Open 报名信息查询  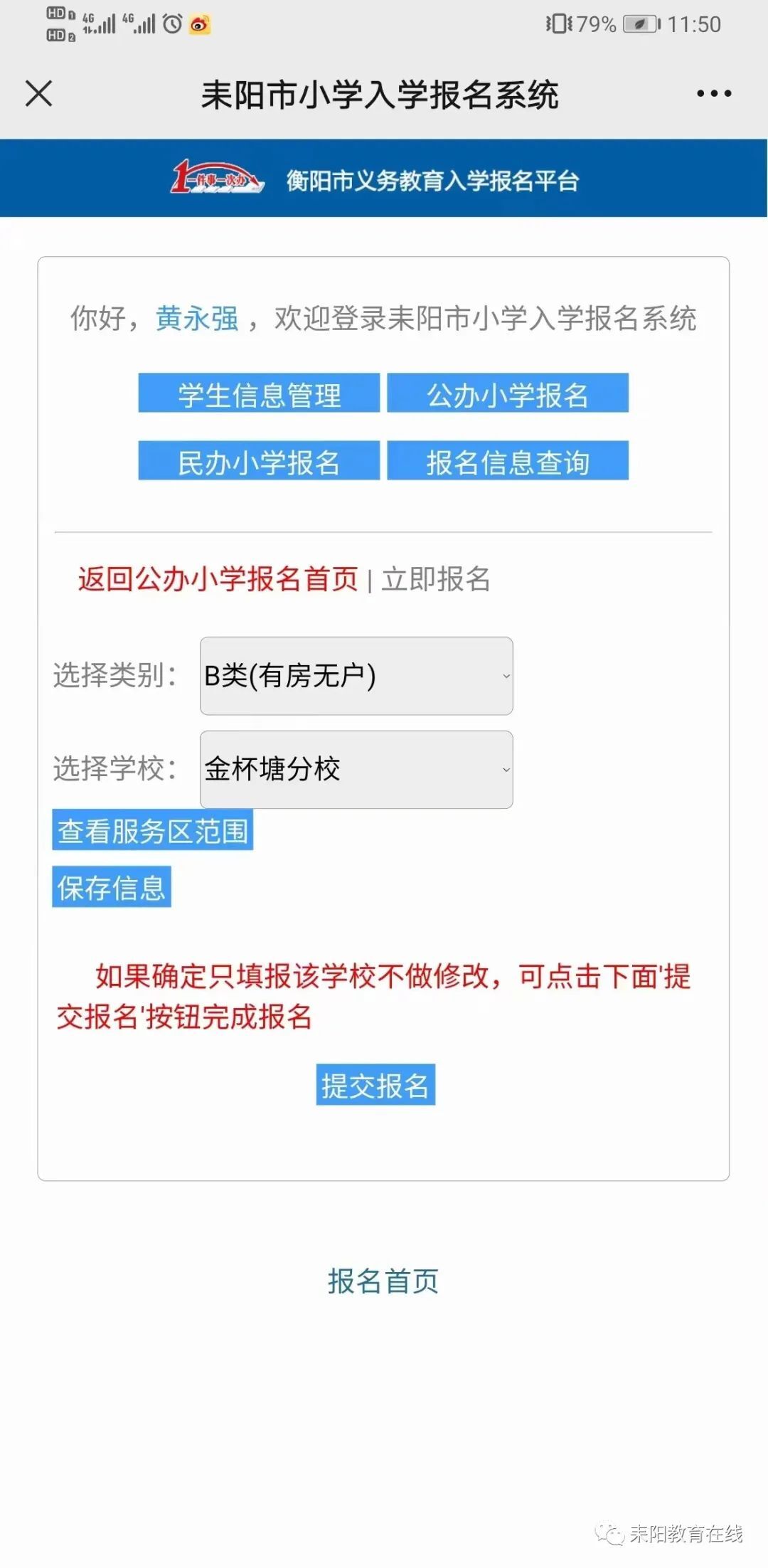(x=508, y=460)
